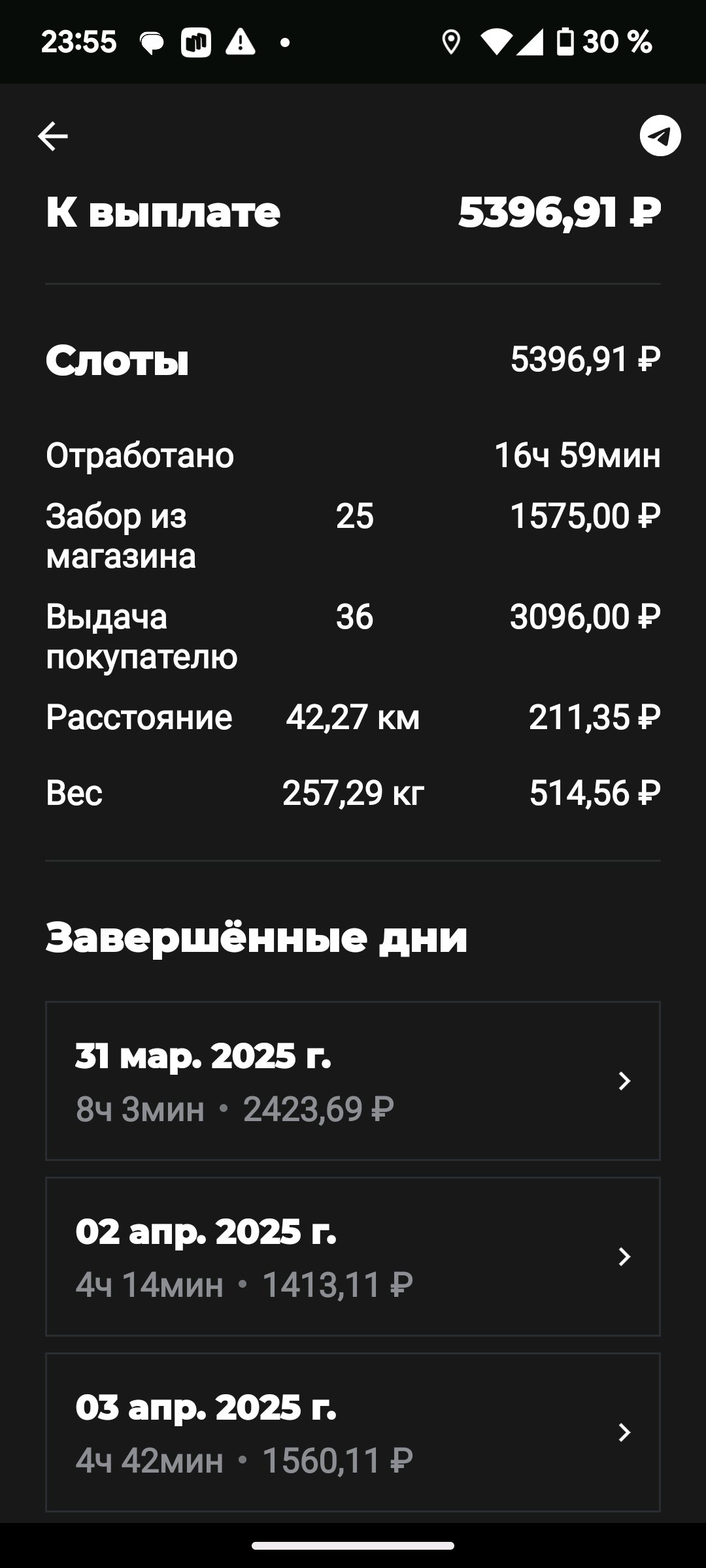
Task: Open the Telegram paper-plane icon
Action: click(x=660, y=136)
